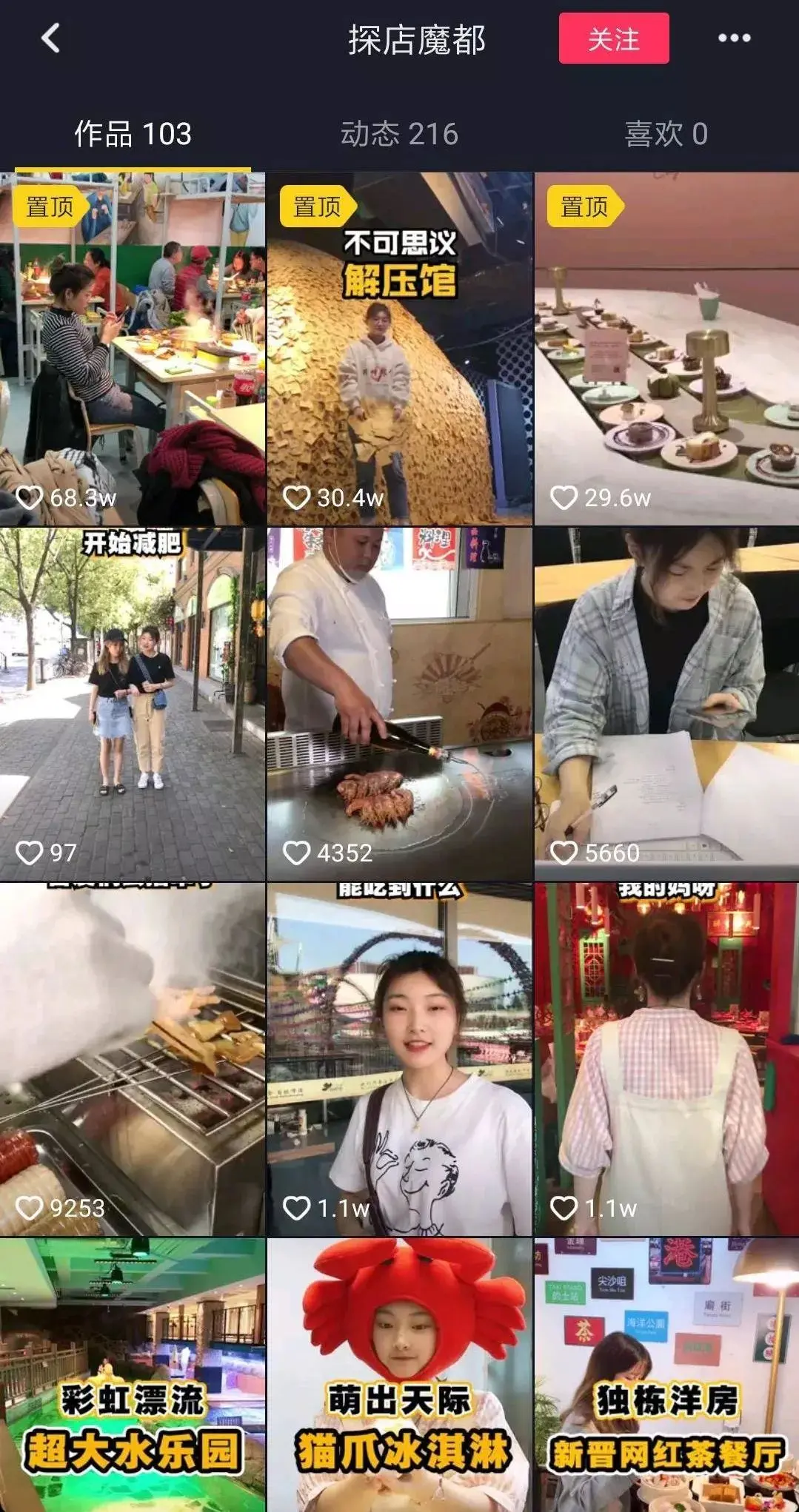Viewport: 799px width, 1512px height.
Task: Go back using the top-left arrow
Action: pyautogui.click(x=50, y=38)
